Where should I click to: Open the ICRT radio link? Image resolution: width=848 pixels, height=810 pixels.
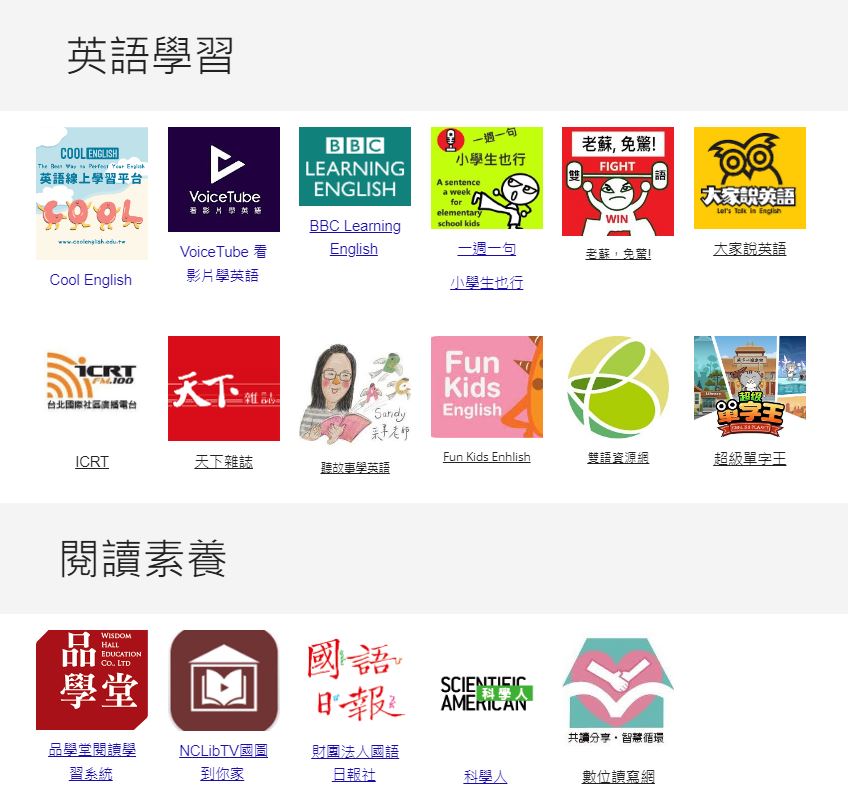point(92,462)
